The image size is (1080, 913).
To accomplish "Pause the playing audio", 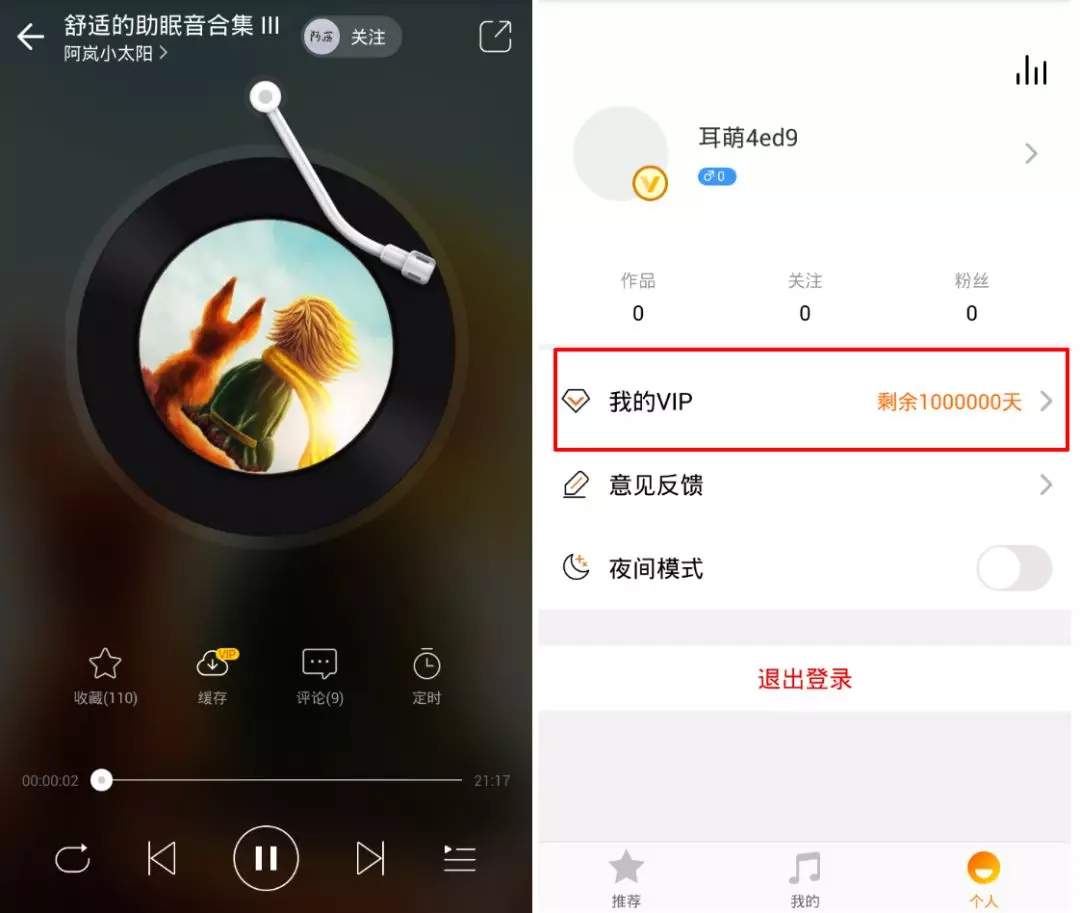I will 266,858.
